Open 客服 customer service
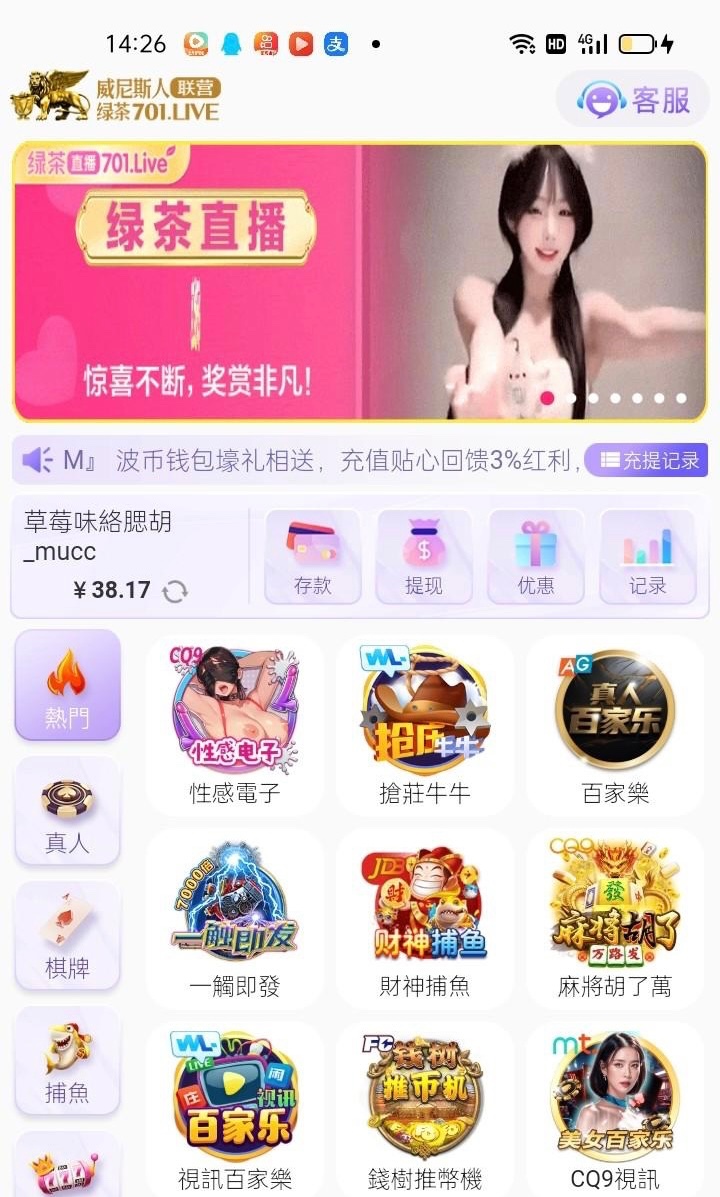Screen dimensions: 720x1197 (633, 100)
